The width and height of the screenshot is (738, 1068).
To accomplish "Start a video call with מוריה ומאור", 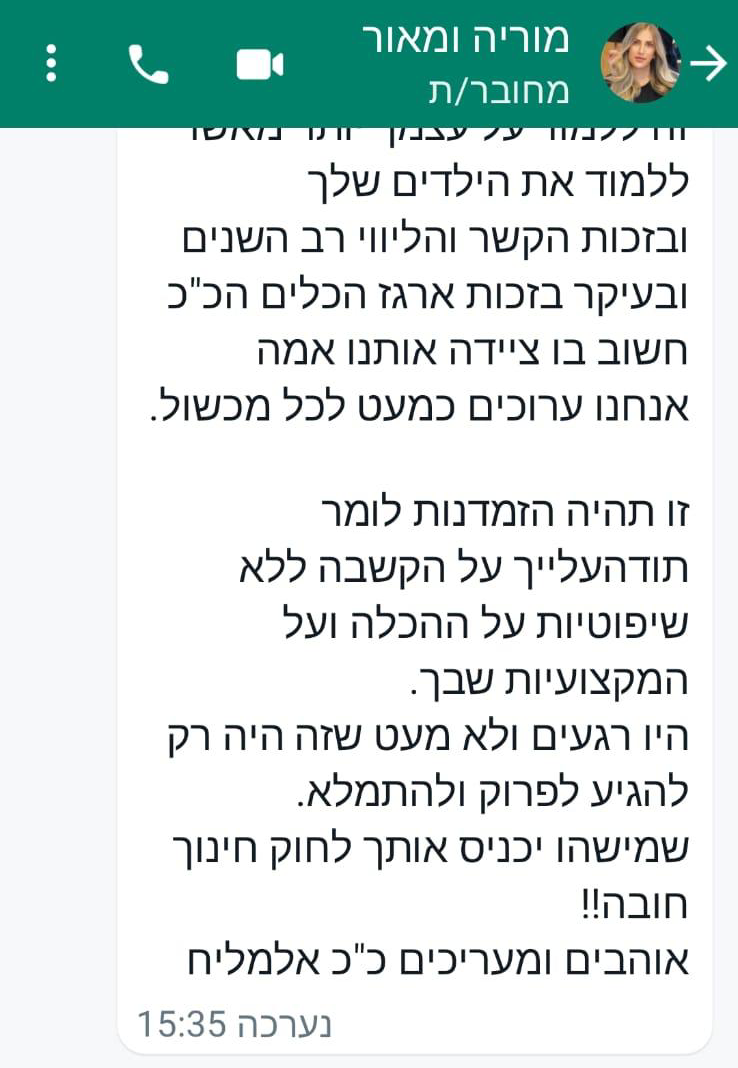I will 259,65.
